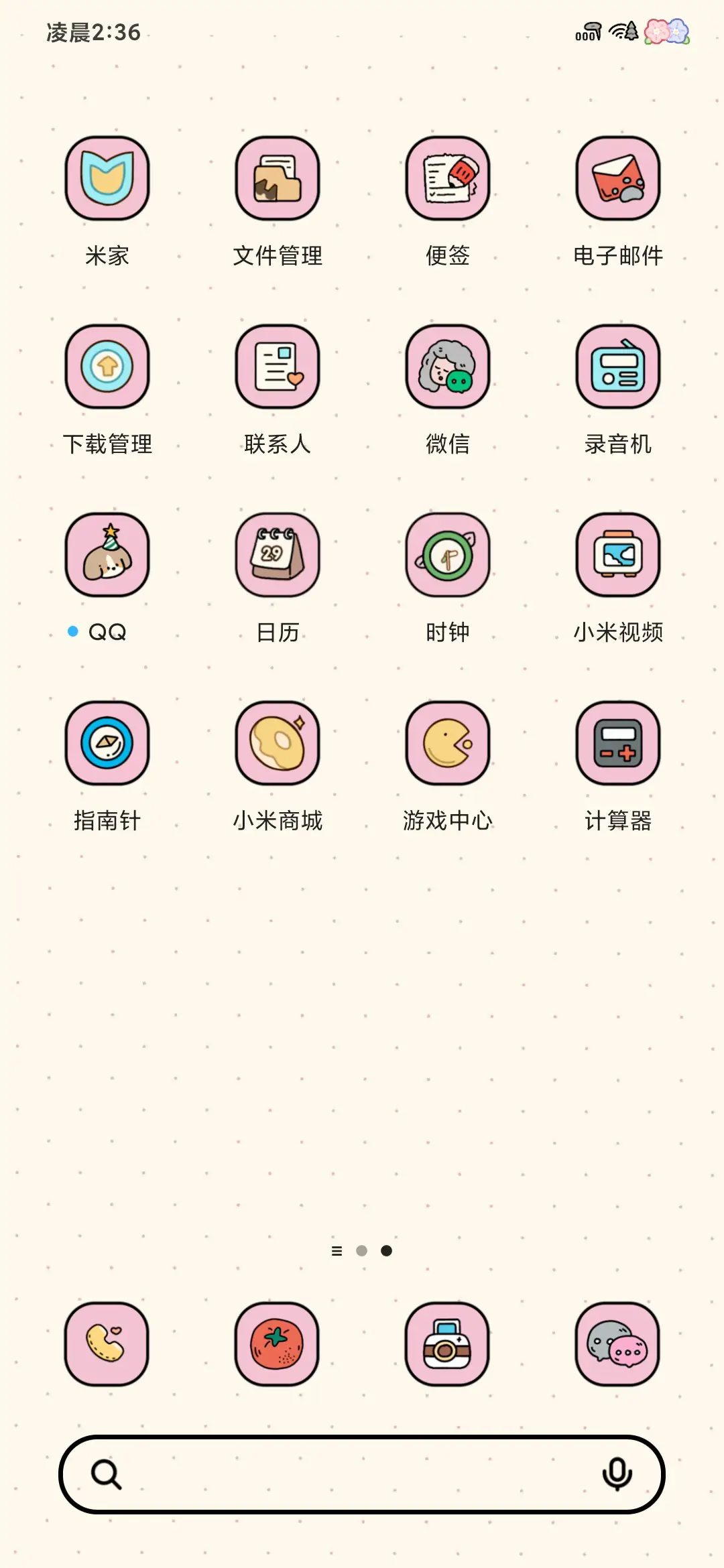724x1568 pixels.
Task: Open the 电子邮件 email app
Action: (x=617, y=179)
